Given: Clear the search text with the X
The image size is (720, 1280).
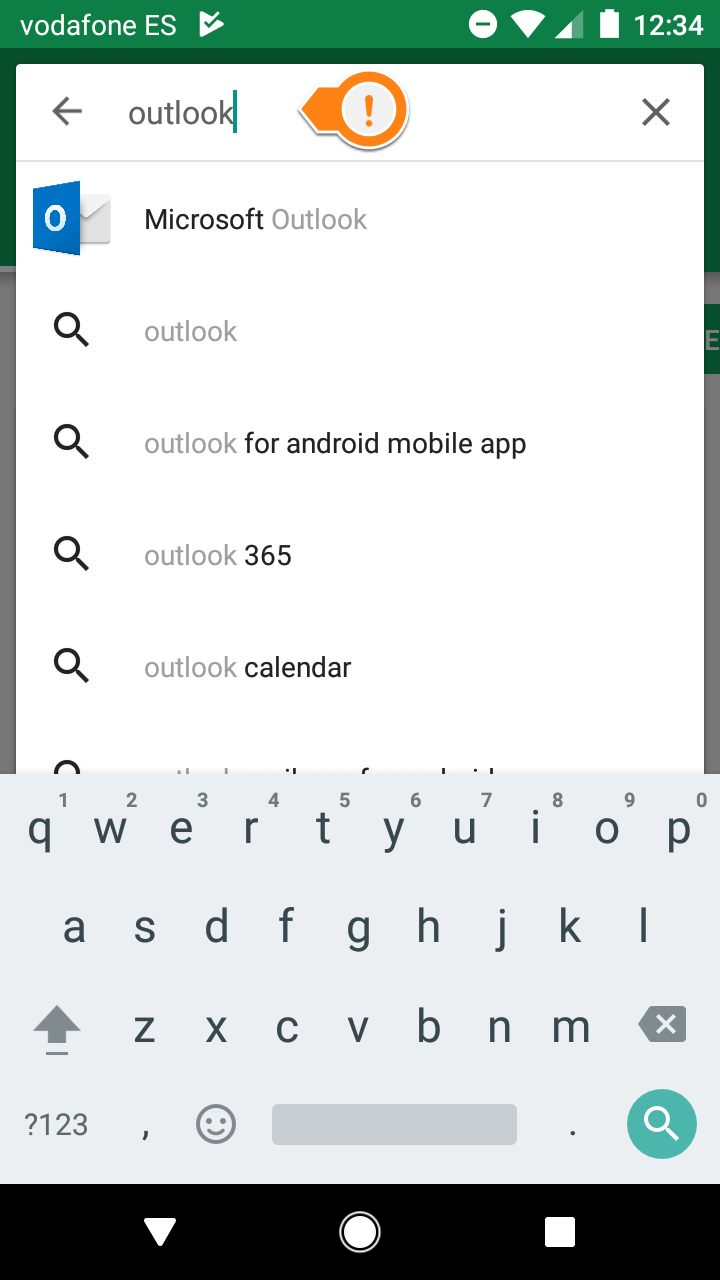Looking at the screenshot, I should point(655,112).
